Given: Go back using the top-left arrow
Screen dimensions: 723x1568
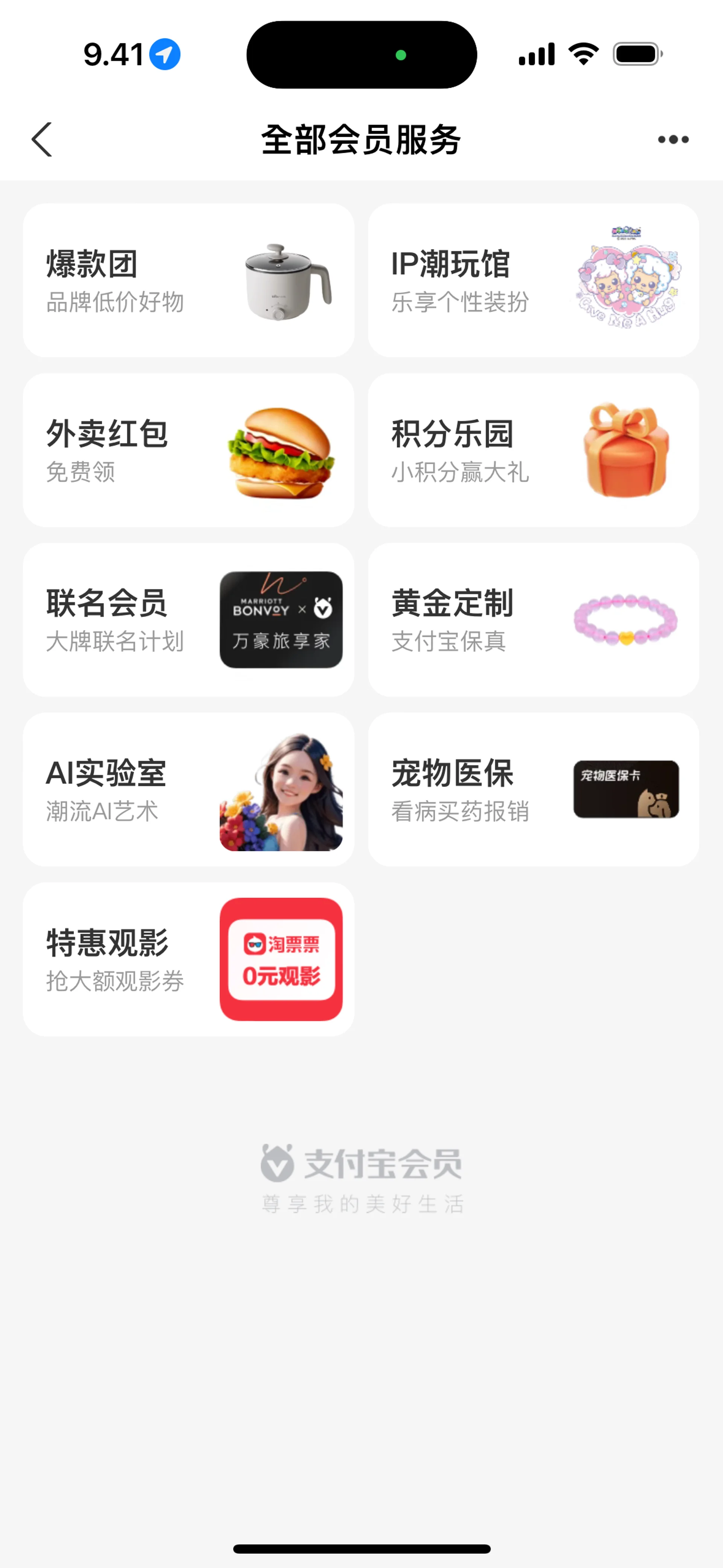Looking at the screenshot, I should click(42, 139).
